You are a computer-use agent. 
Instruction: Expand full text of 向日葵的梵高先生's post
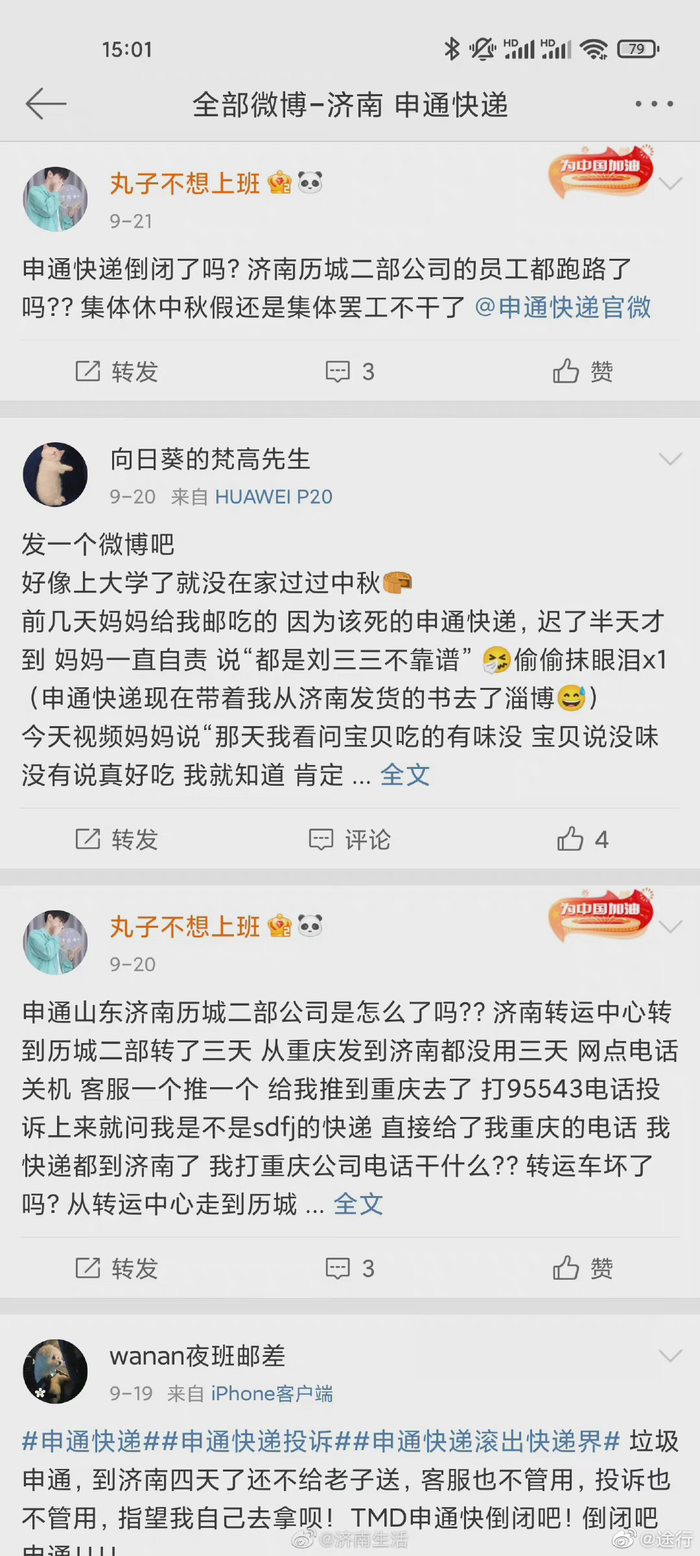(405, 774)
